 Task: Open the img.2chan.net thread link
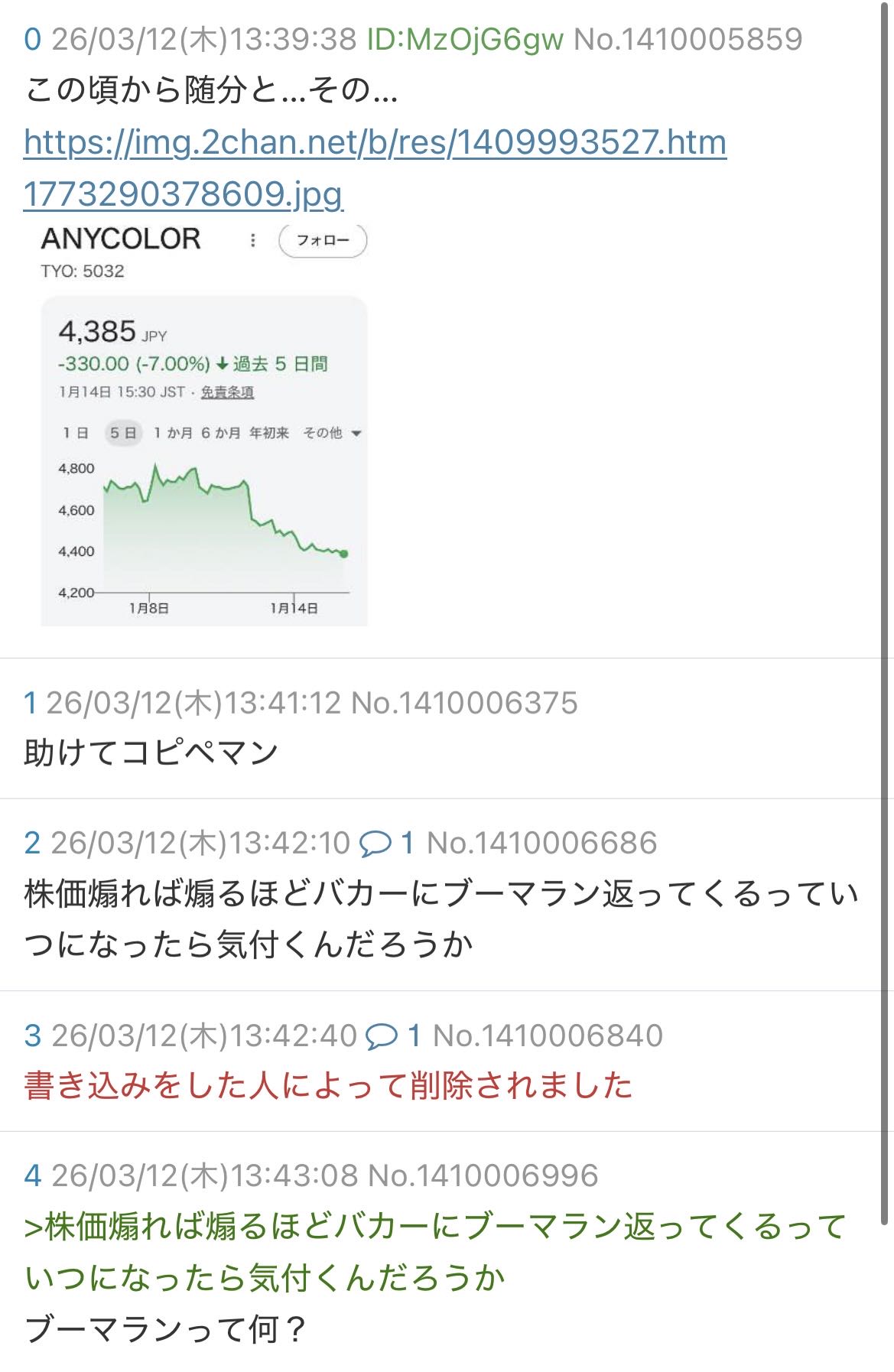pos(375,143)
